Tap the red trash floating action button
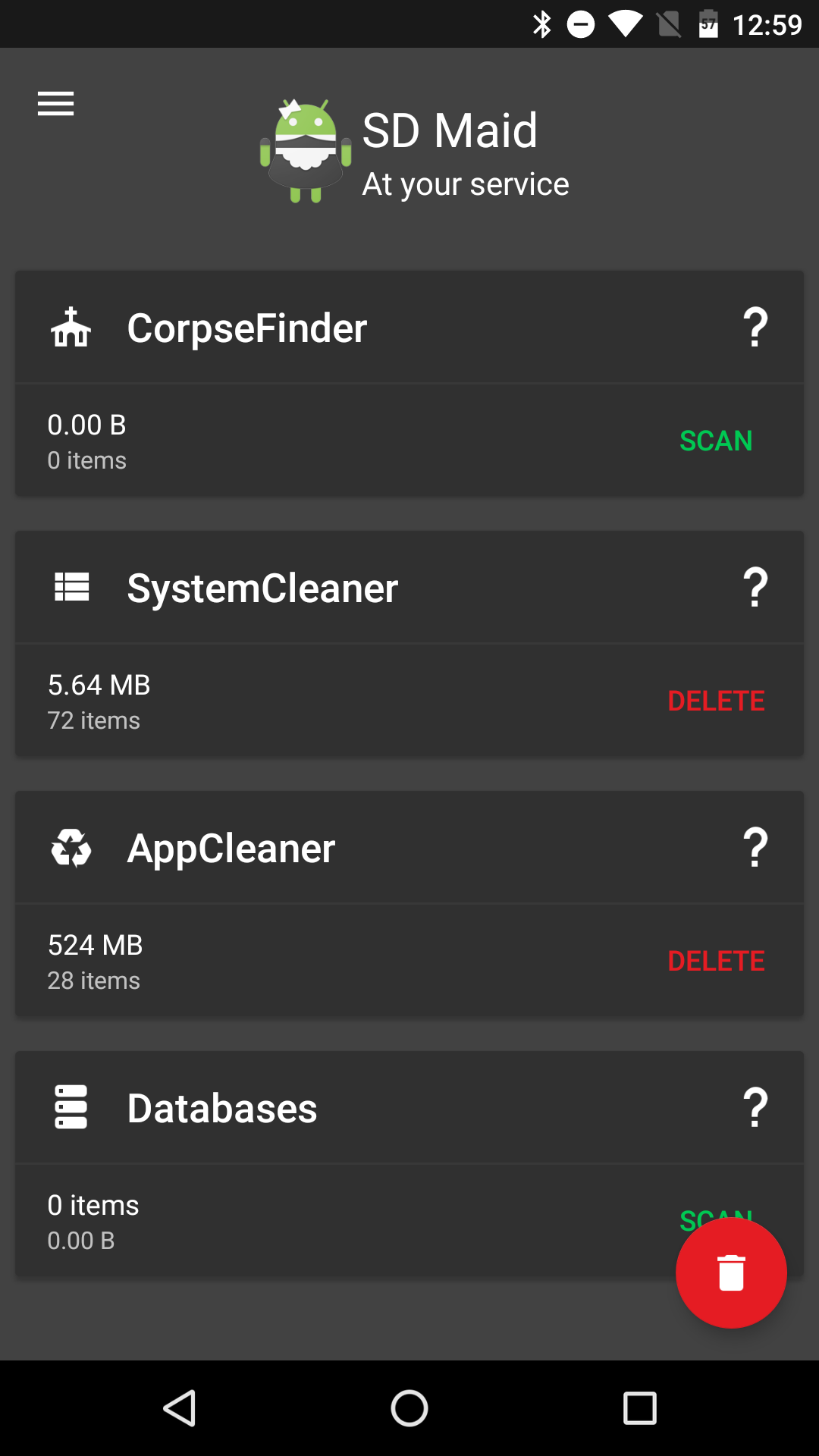 point(730,1272)
